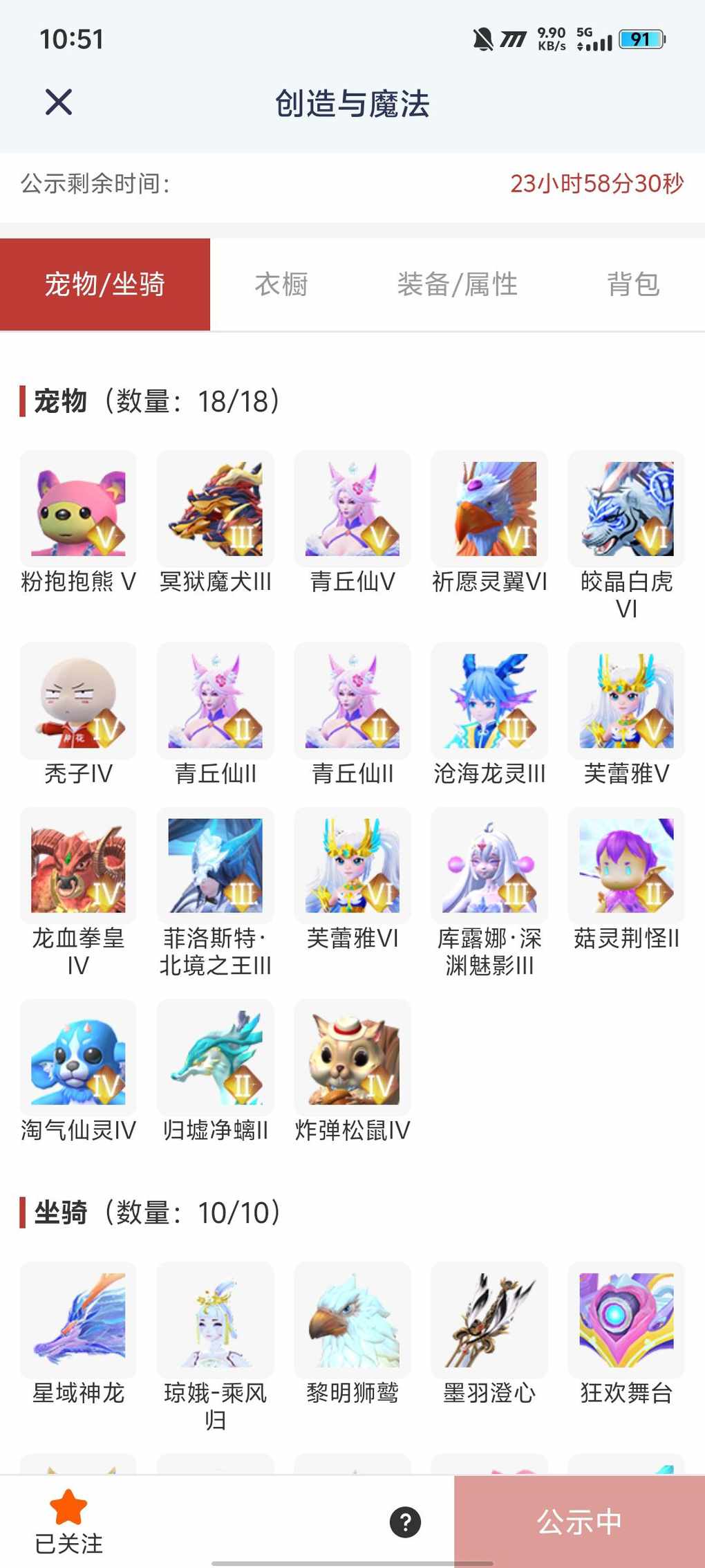This screenshot has width=705, height=1568.
Task: Close the 创造与魔法 page
Action: click(59, 102)
